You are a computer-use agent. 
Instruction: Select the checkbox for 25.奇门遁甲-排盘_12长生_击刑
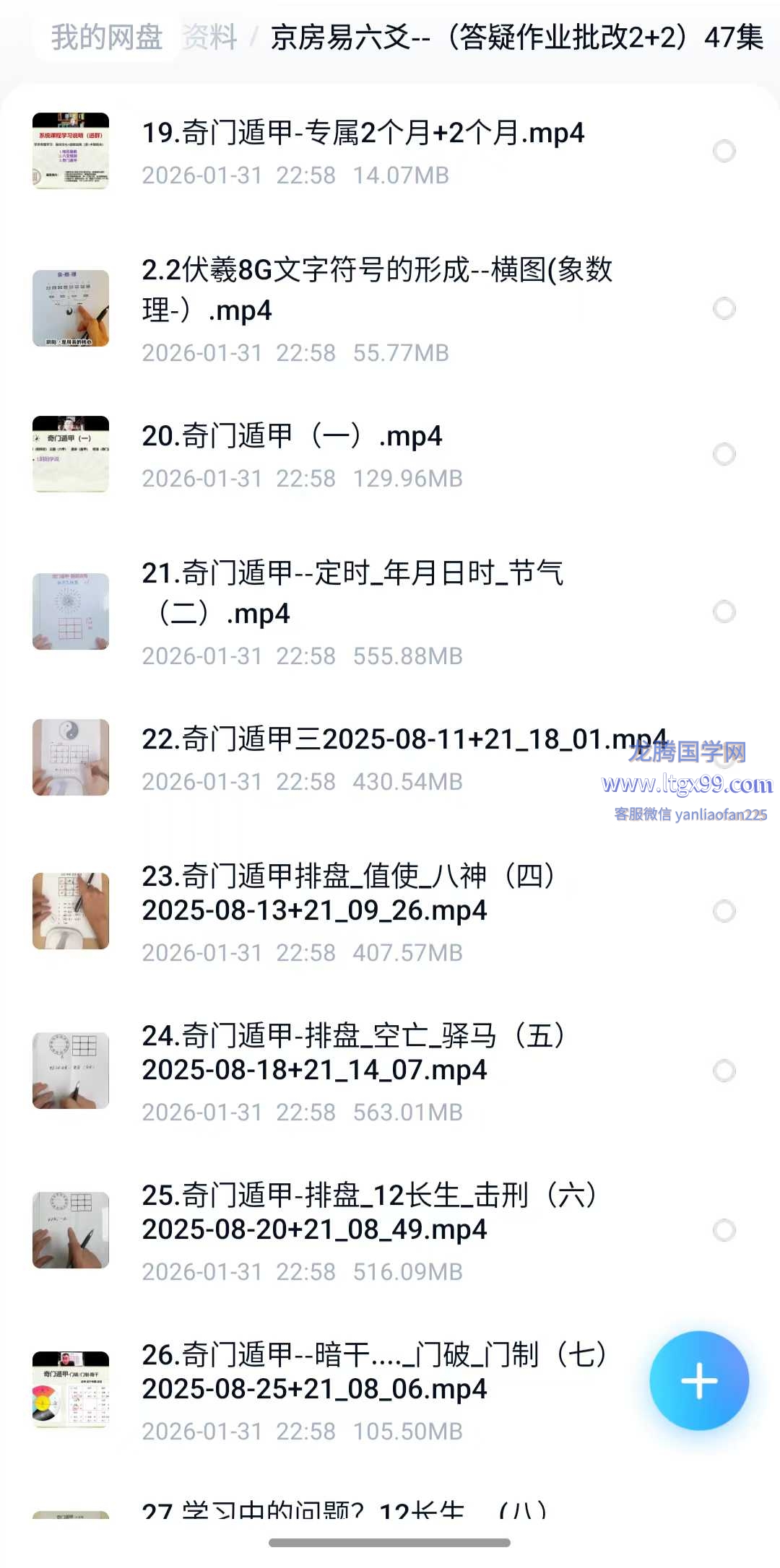[724, 1231]
